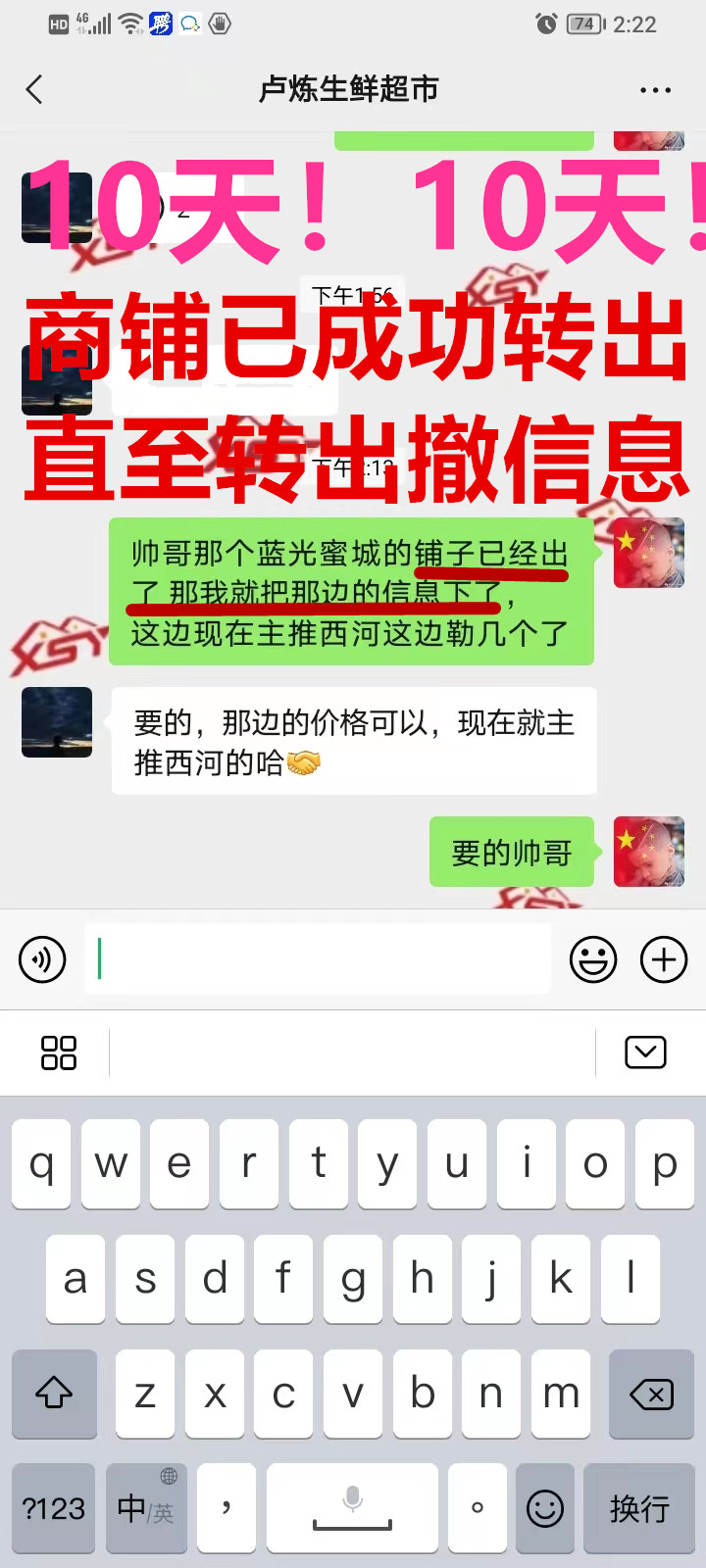Go back from the 卢炼生鲜超市 chat

[34, 89]
